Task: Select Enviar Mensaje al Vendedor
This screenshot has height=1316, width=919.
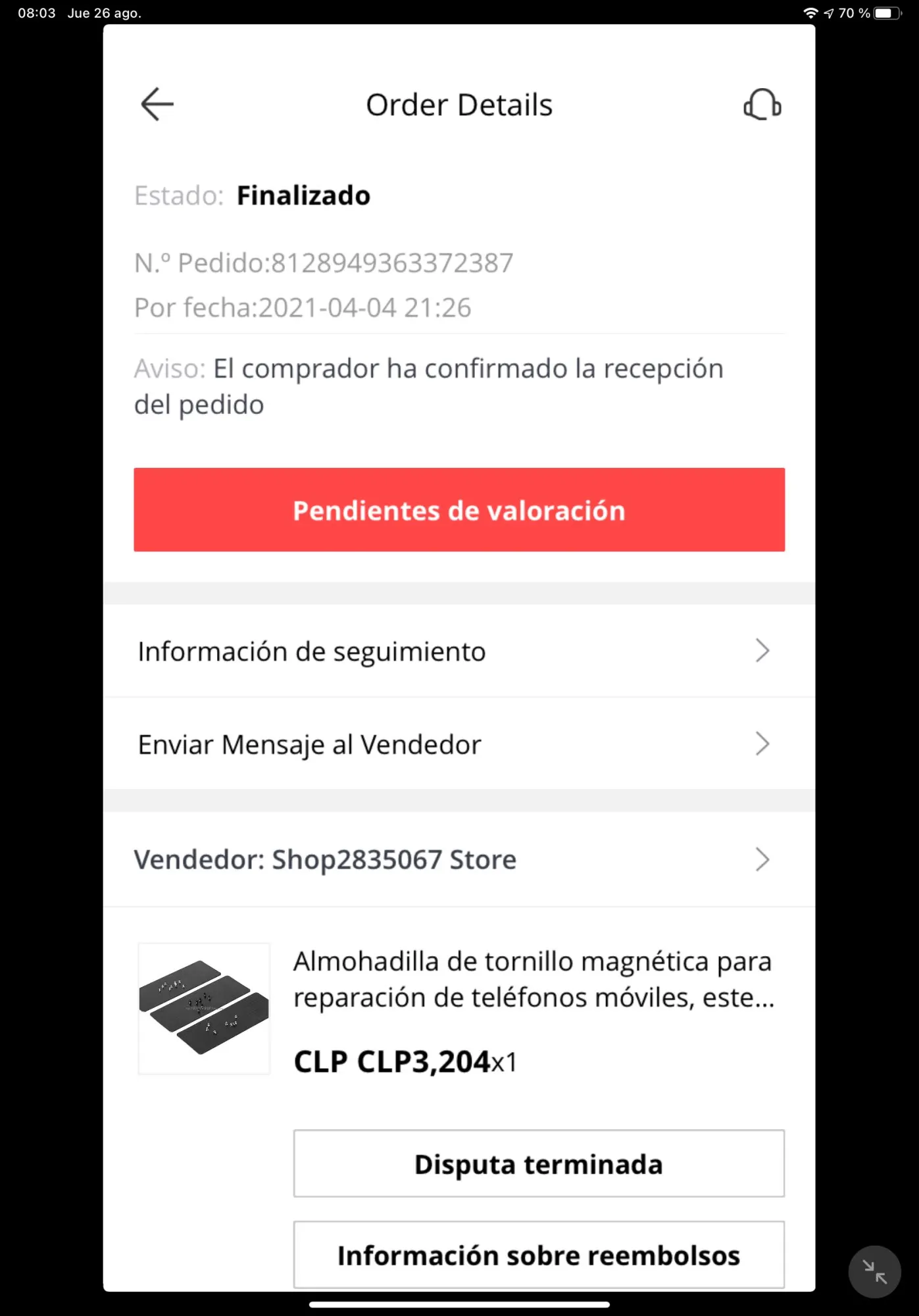Action: (x=459, y=744)
